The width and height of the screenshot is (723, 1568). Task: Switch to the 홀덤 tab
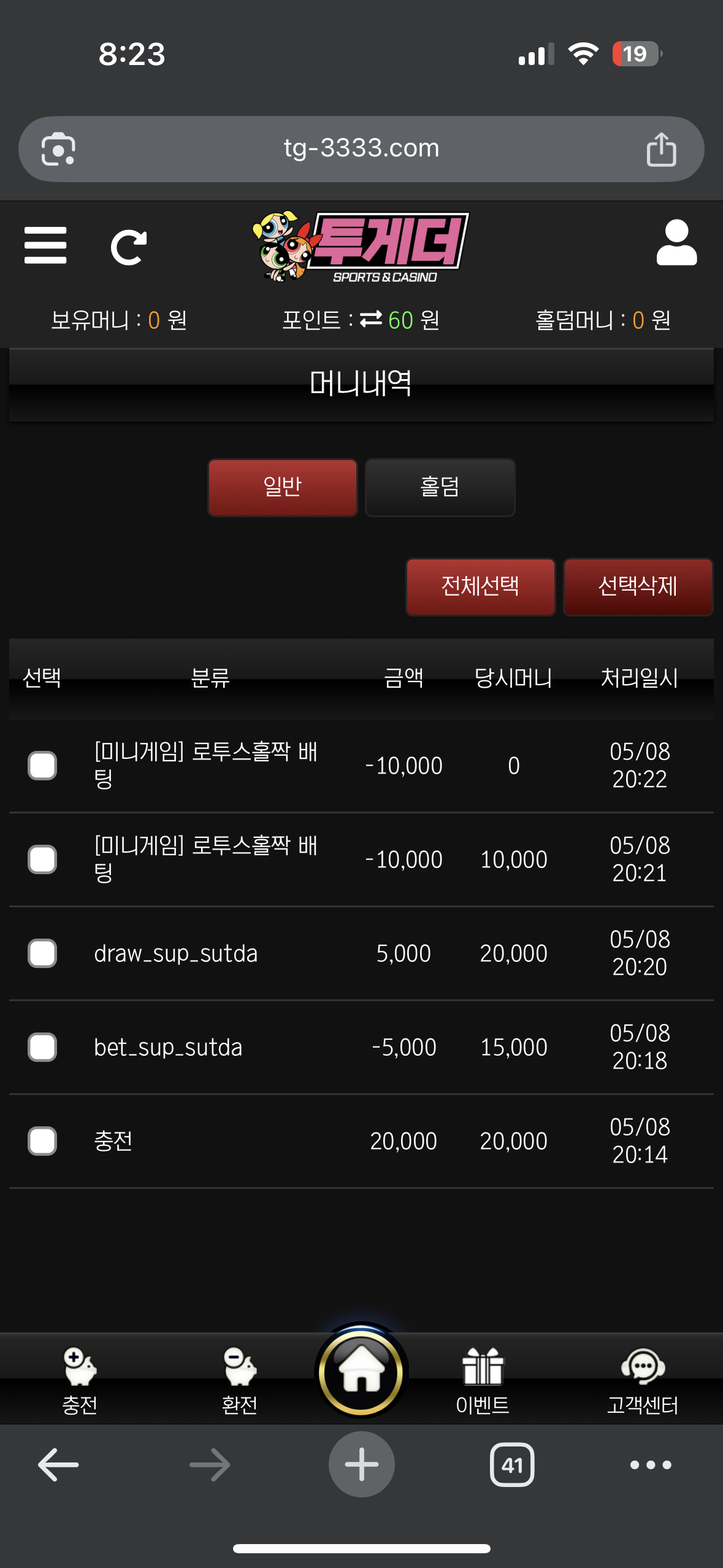tap(440, 488)
